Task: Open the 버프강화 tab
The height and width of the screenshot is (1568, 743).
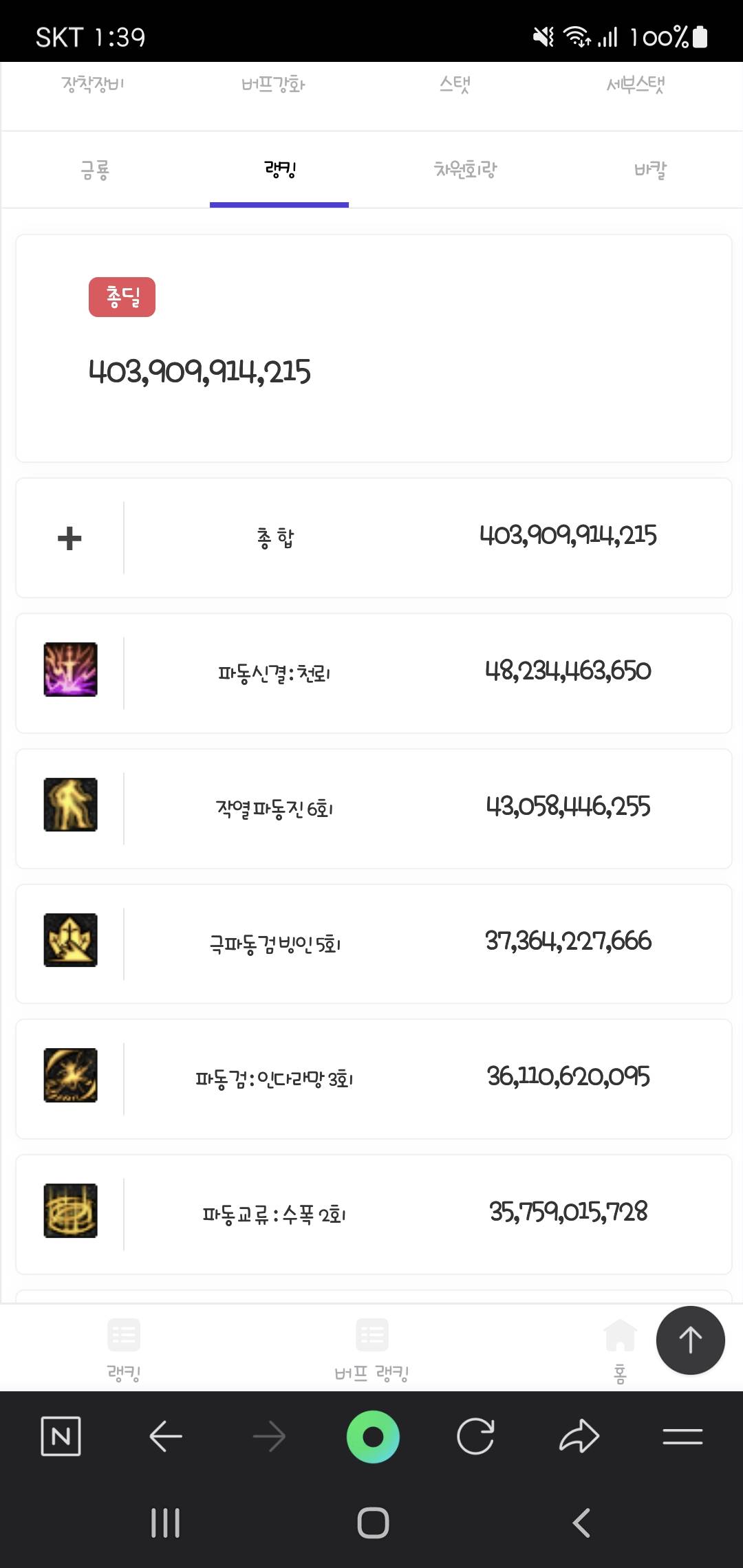Action: [x=273, y=85]
